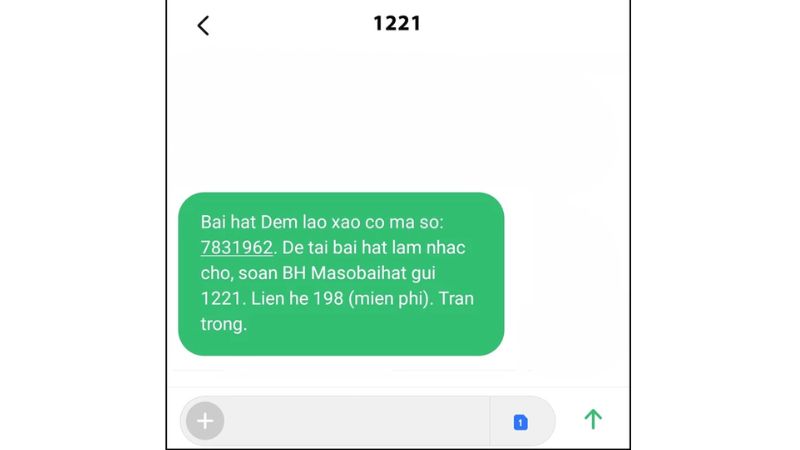800x450 pixels.
Task: Go back from the 1221 conversation
Action: pos(203,25)
